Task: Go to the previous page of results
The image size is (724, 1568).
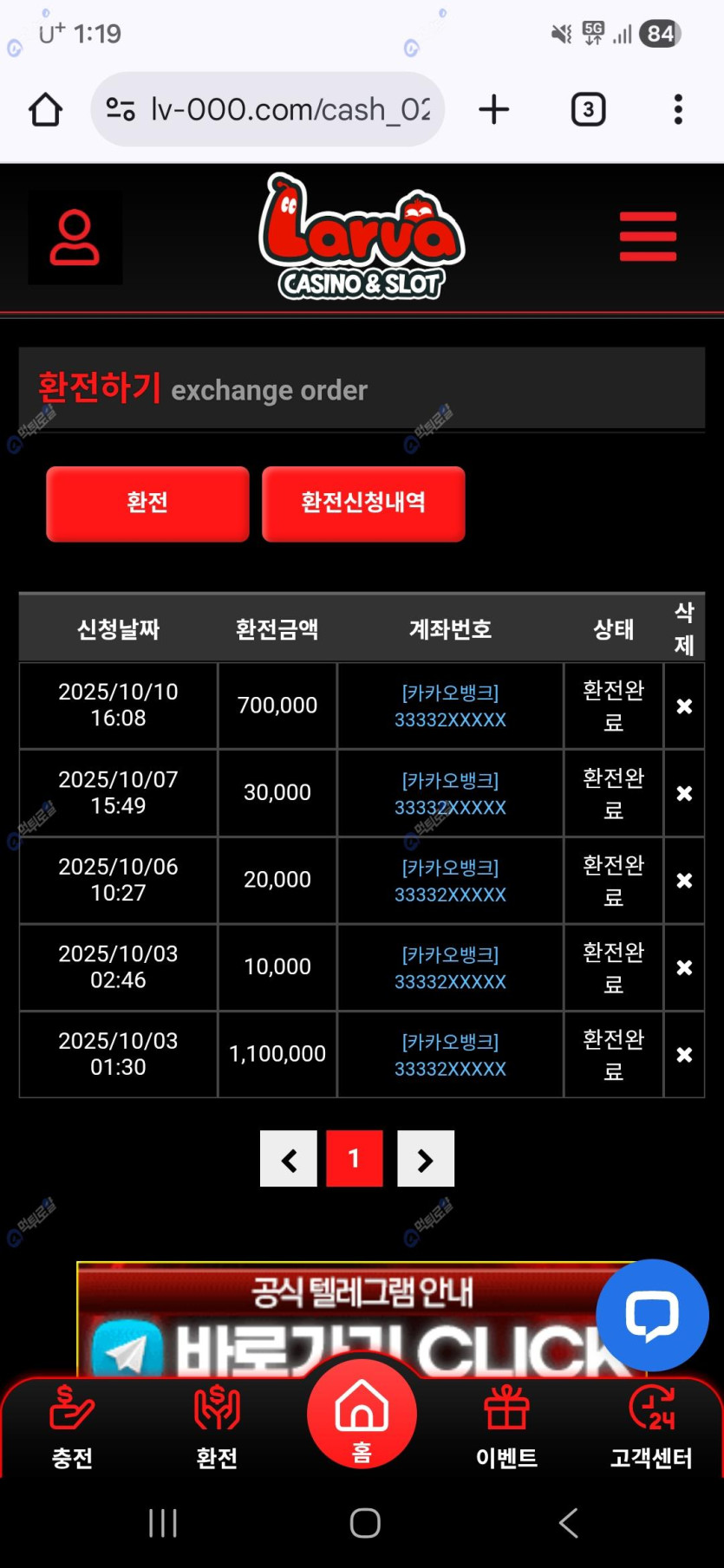Action: pyautogui.click(x=289, y=1159)
